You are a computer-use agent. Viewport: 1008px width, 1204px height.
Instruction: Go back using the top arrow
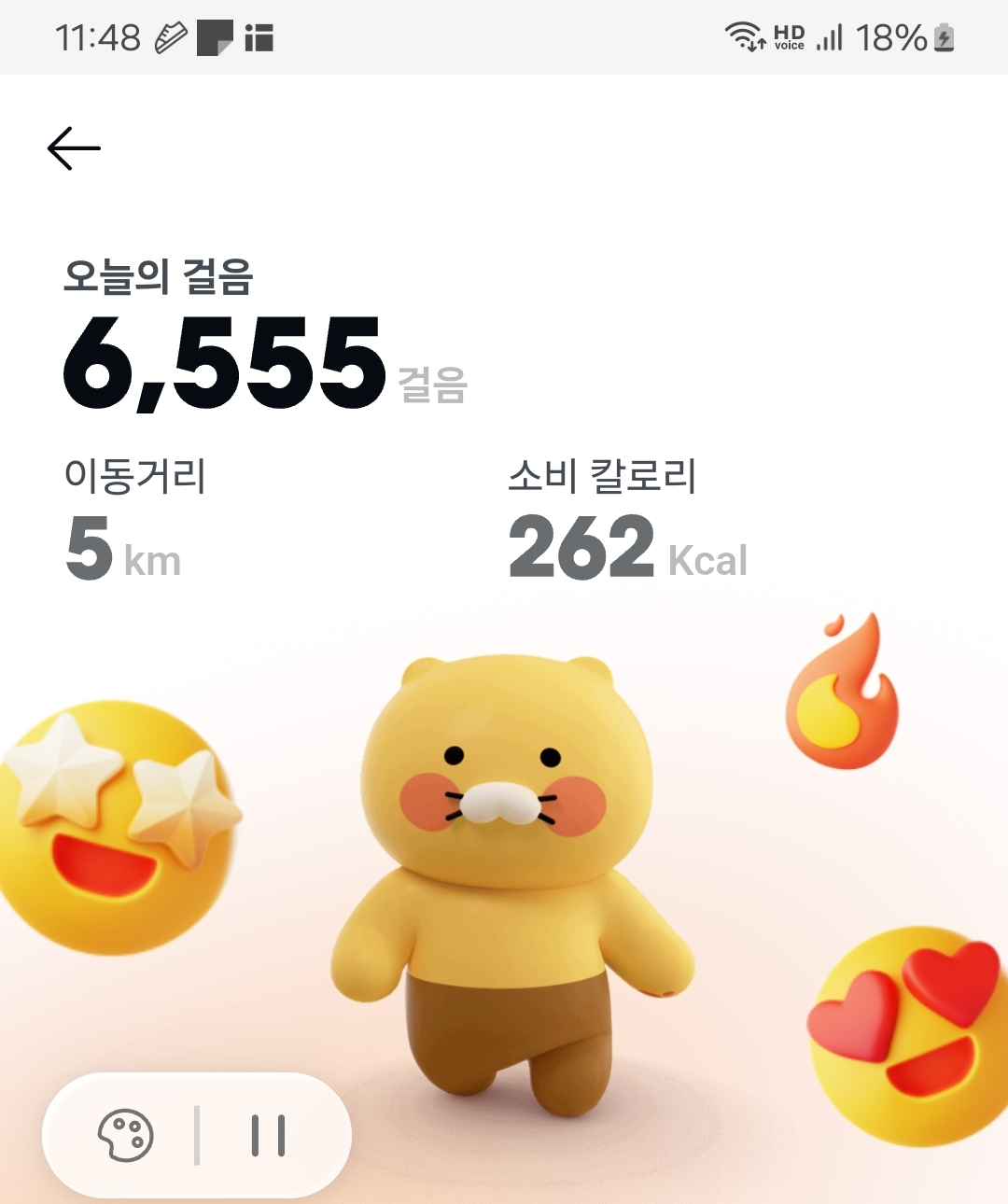tap(74, 148)
